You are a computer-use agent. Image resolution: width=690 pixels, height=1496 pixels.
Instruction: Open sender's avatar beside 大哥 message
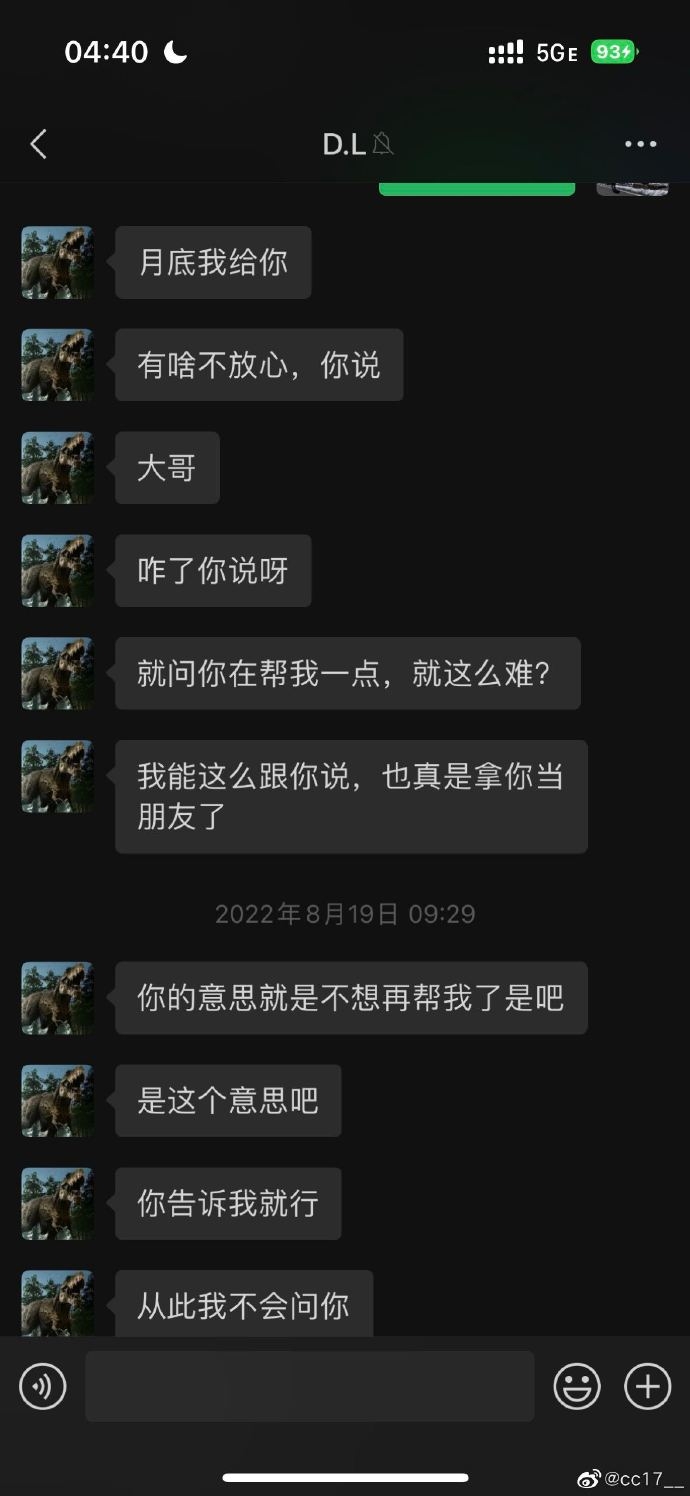pos(58,468)
